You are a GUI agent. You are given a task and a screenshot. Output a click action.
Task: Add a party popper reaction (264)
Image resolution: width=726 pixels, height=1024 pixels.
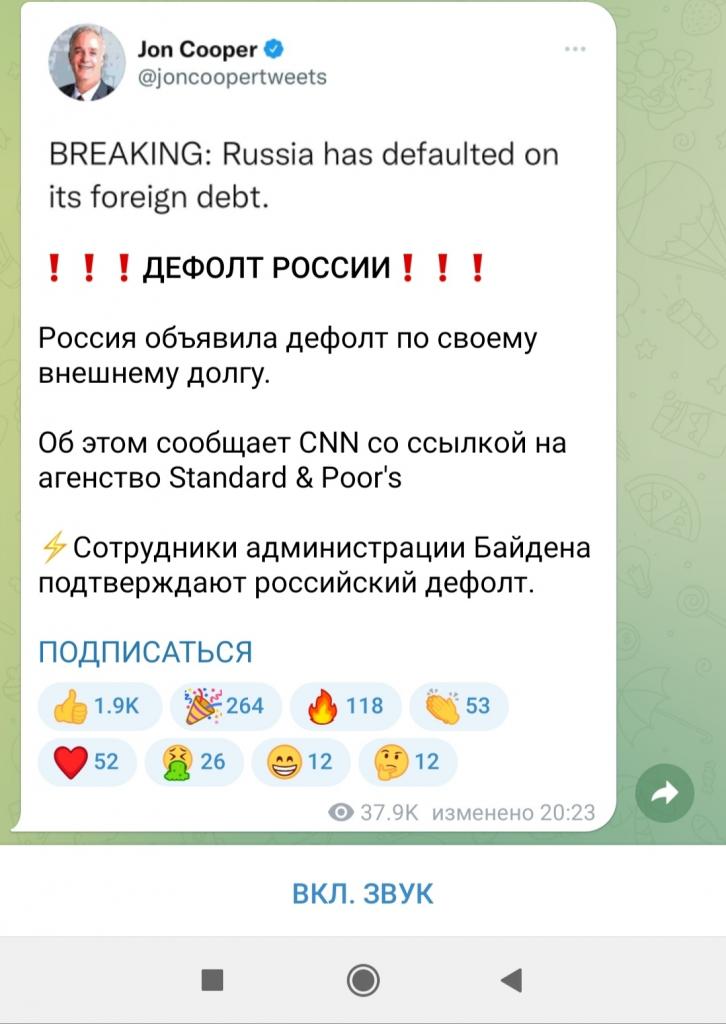point(225,707)
